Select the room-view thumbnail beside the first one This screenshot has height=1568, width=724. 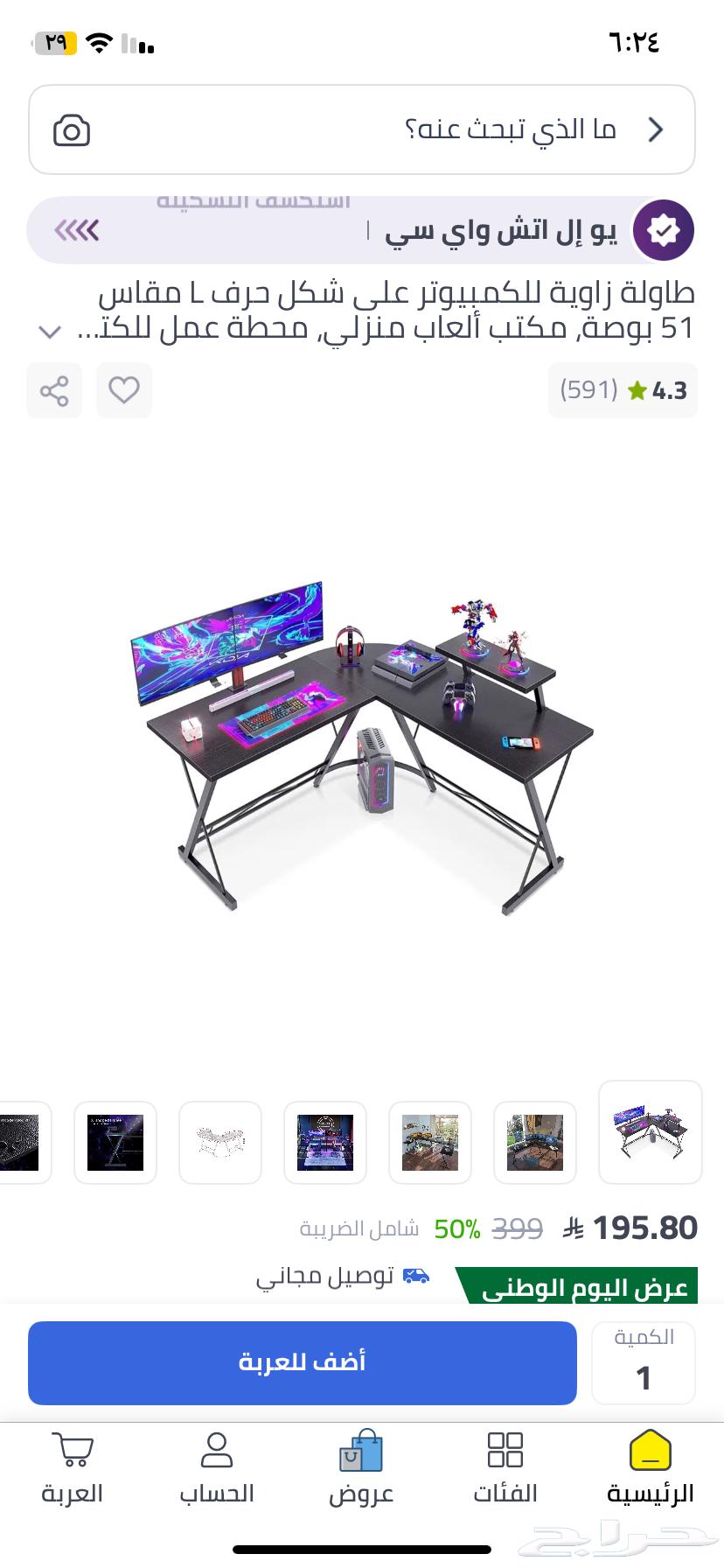pyautogui.click(x=535, y=1142)
